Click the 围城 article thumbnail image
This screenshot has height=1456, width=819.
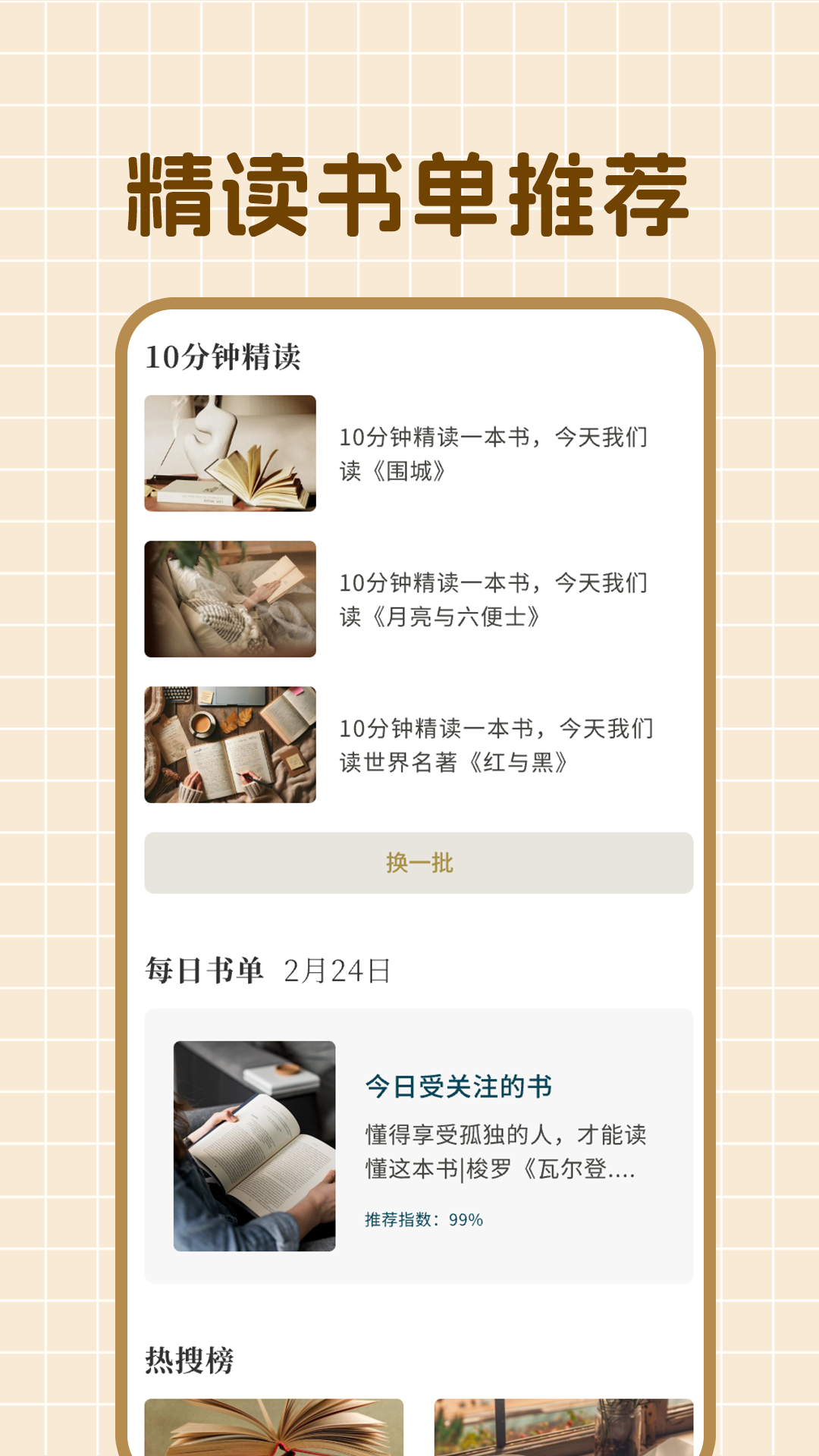[x=231, y=453]
